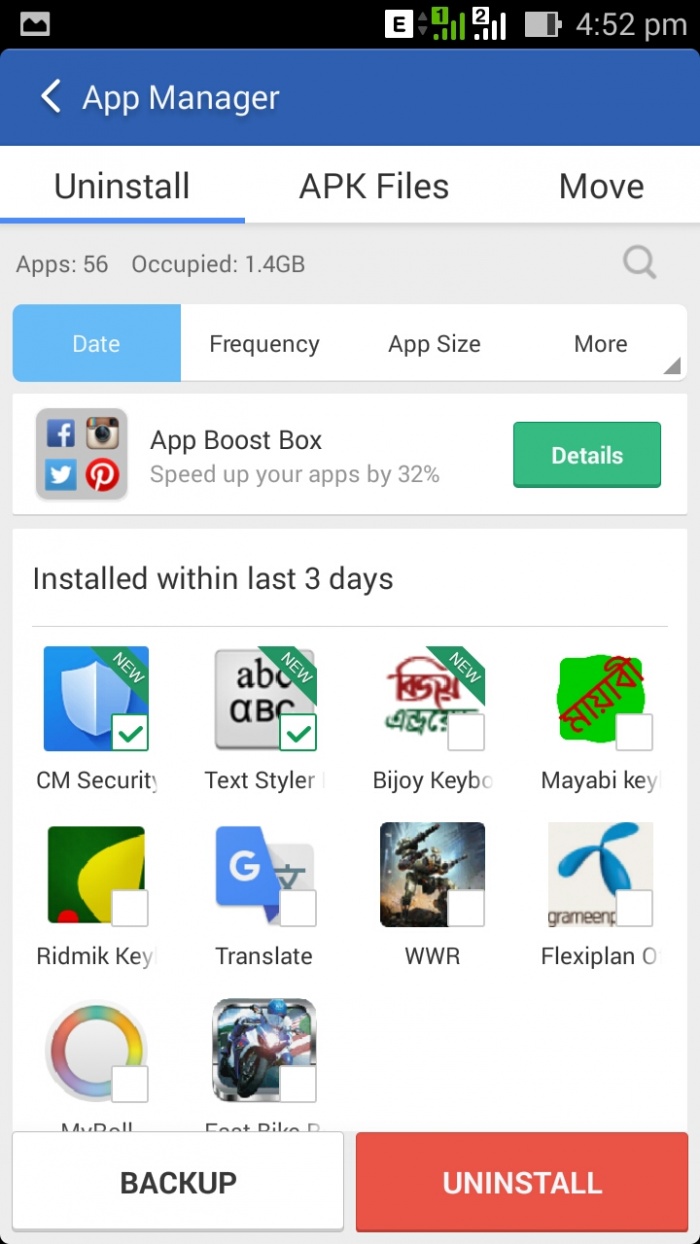This screenshot has height=1244, width=700.
Task: Open the More sort options
Action: tap(601, 344)
